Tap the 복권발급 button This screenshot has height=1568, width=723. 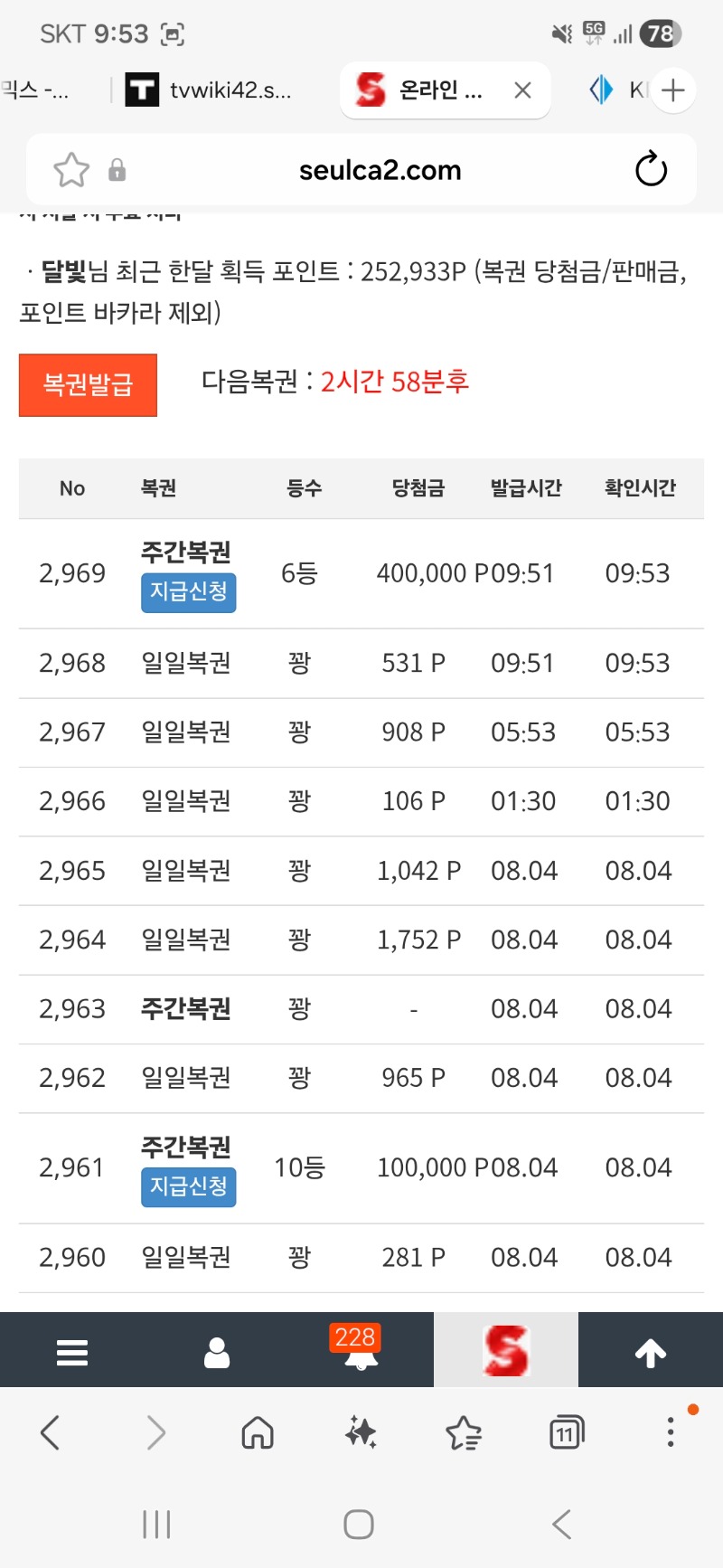click(88, 385)
